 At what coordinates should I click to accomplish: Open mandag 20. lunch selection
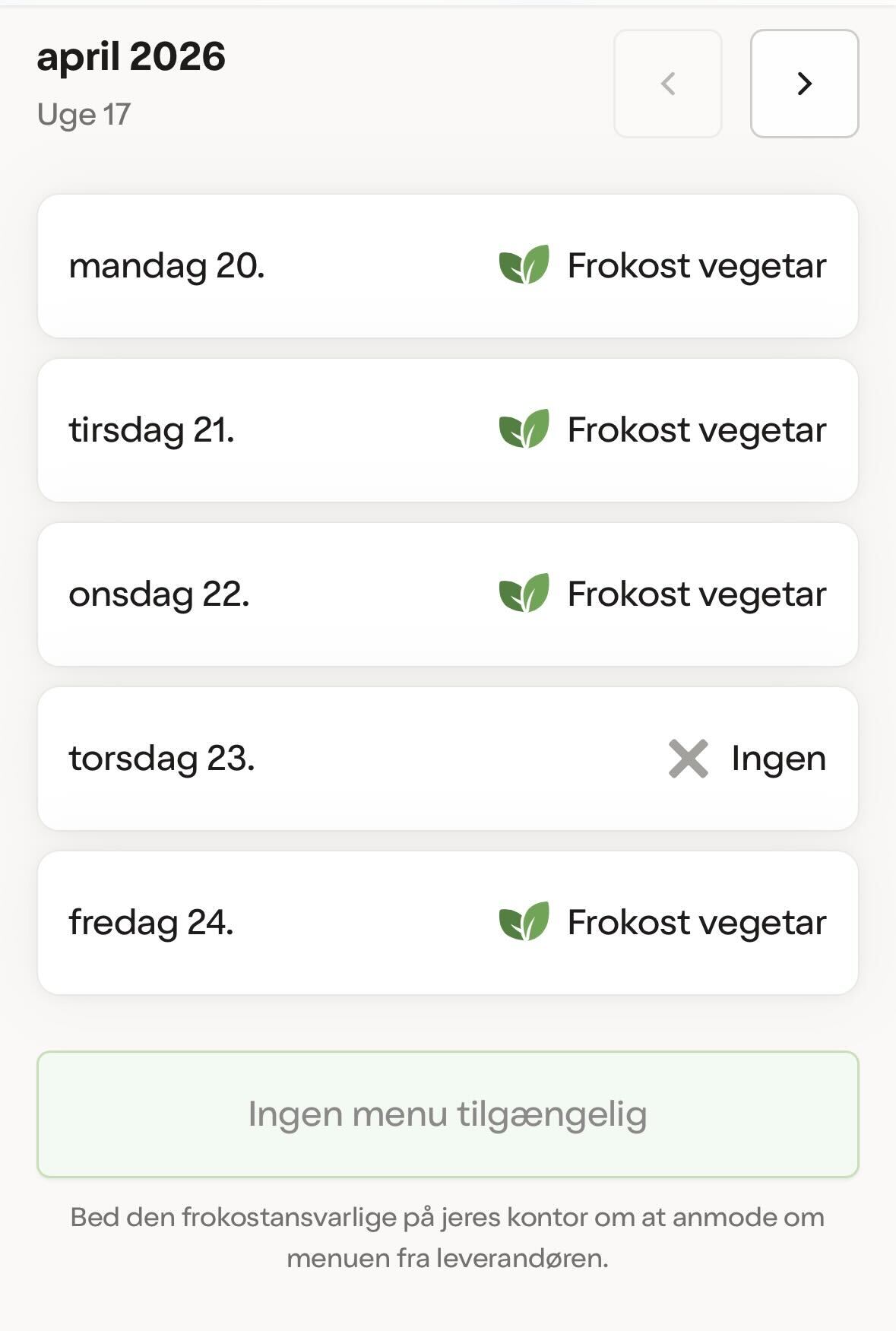(448, 266)
